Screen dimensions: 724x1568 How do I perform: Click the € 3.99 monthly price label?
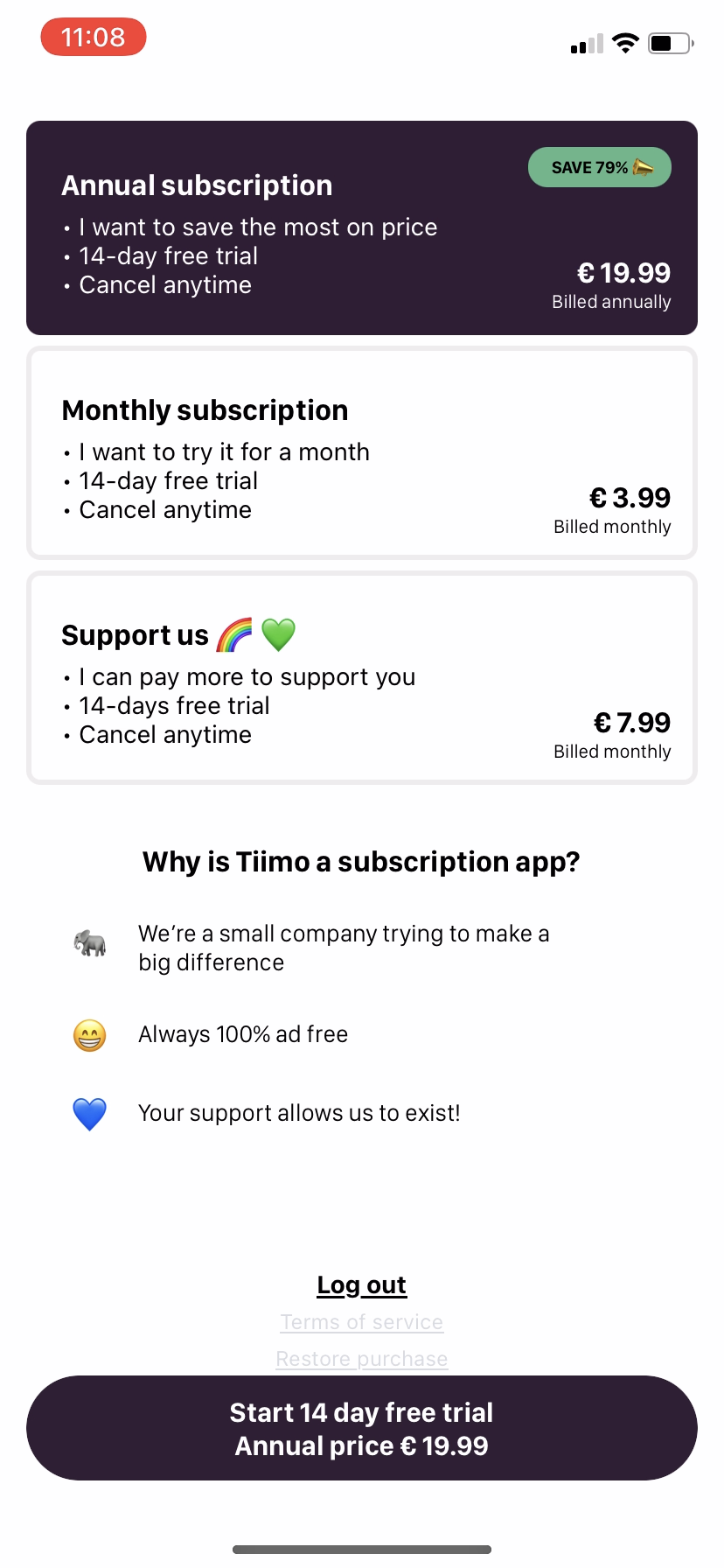(630, 497)
